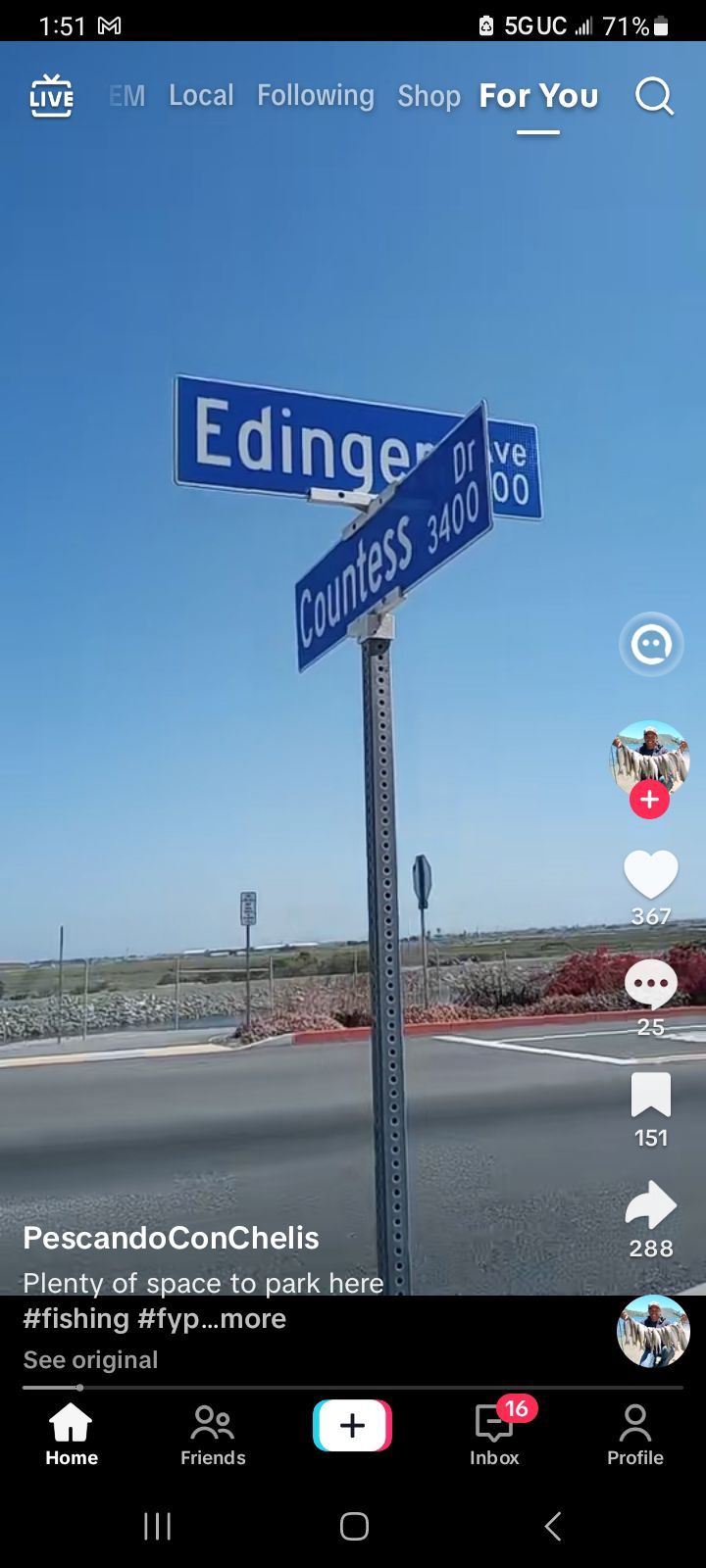
Task: Switch to the Following feed tab
Action: click(x=316, y=95)
